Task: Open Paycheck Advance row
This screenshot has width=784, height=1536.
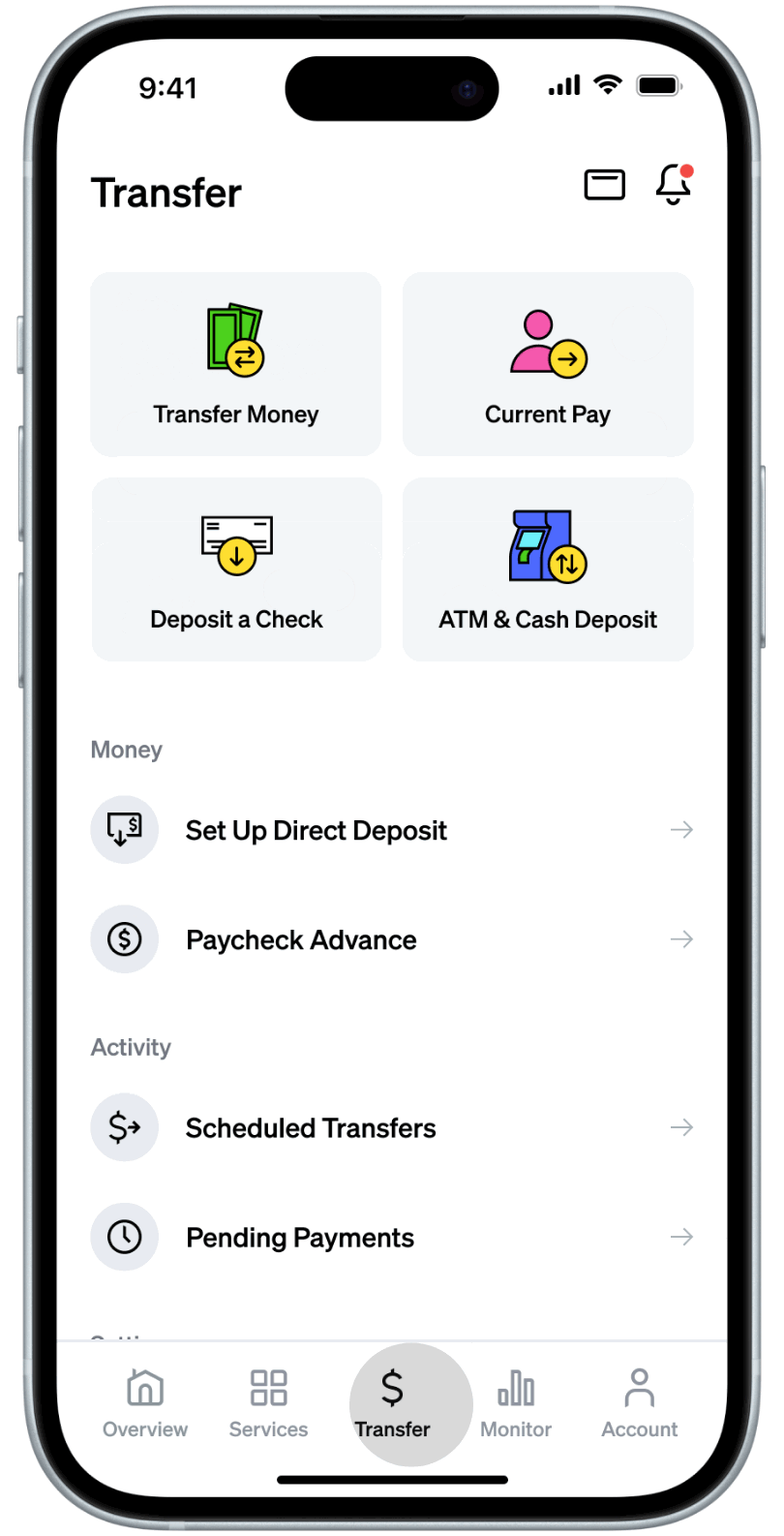Action: 391,939
